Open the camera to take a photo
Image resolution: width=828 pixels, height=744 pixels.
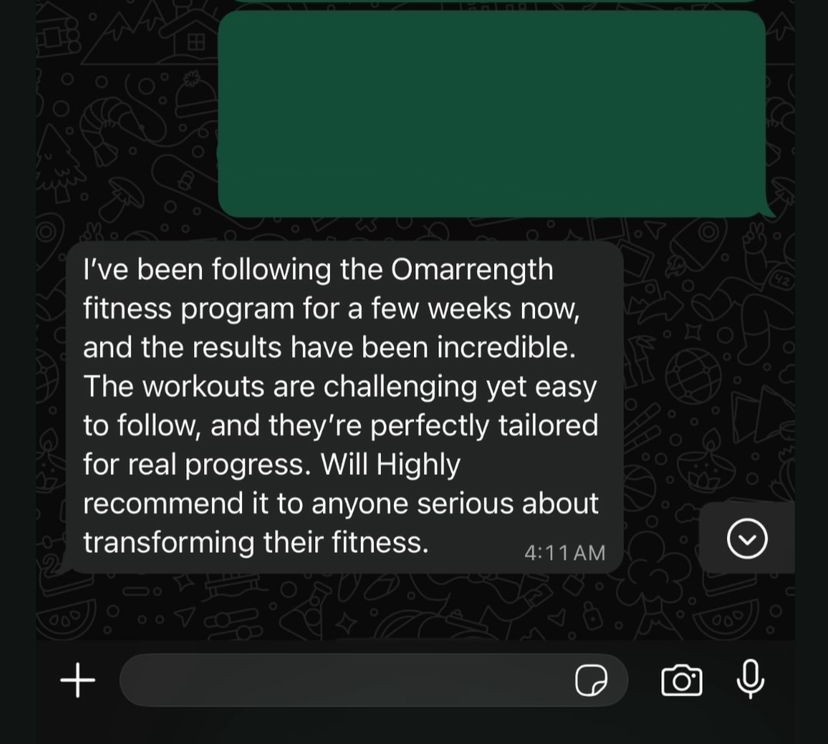pyautogui.click(x=681, y=681)
